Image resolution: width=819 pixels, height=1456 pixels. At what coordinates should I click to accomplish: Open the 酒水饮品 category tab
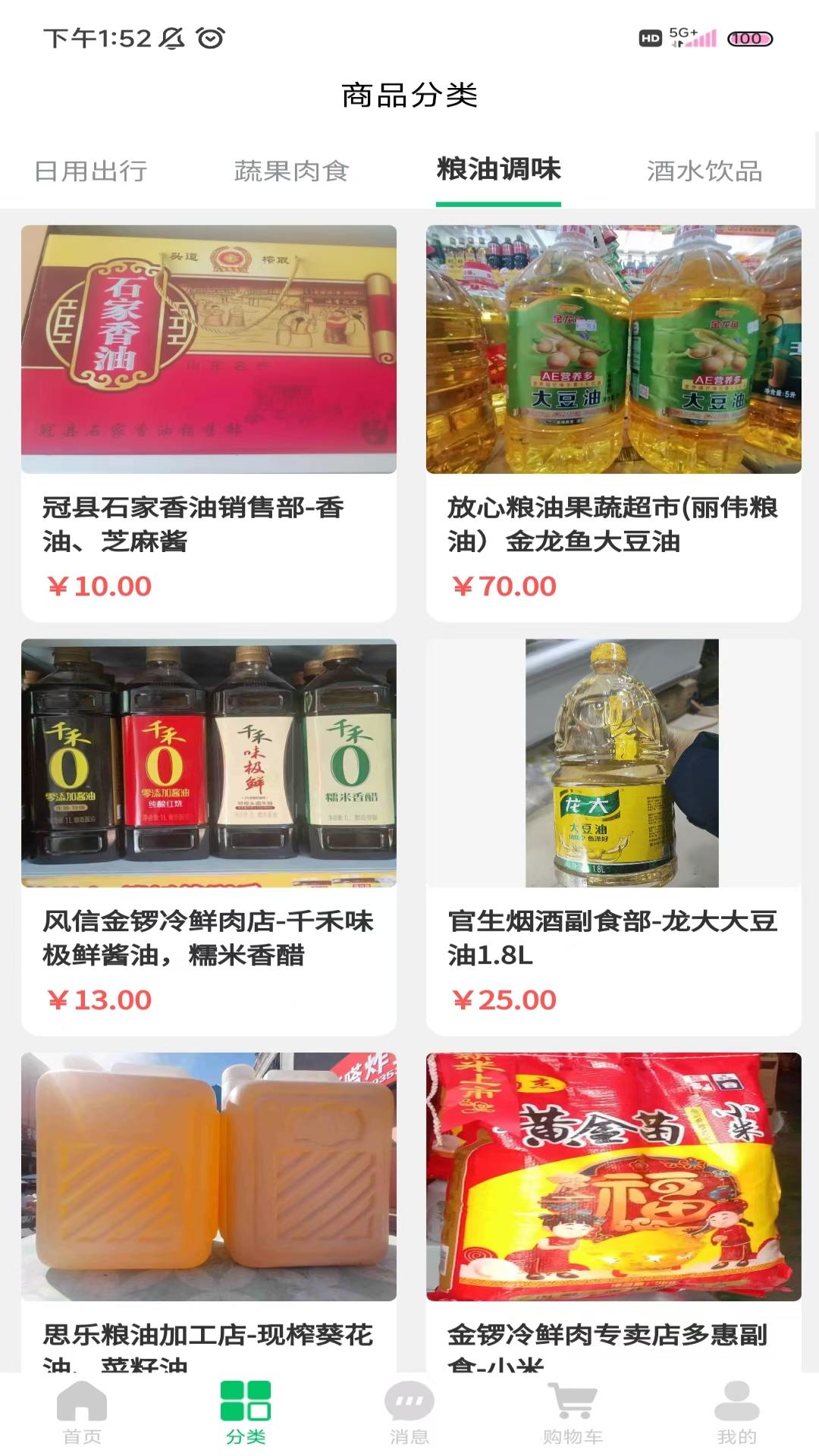704,171
